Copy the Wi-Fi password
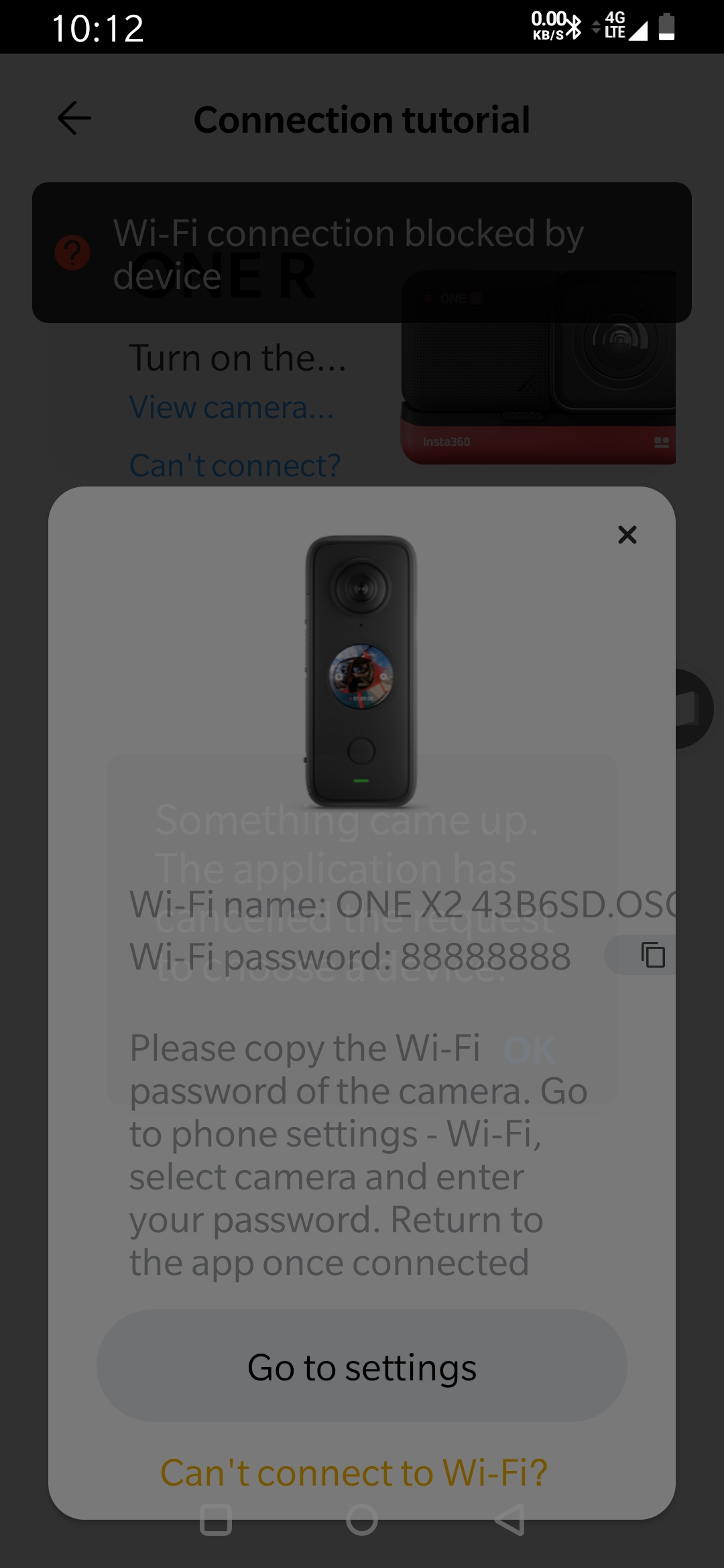 (652, 955)
